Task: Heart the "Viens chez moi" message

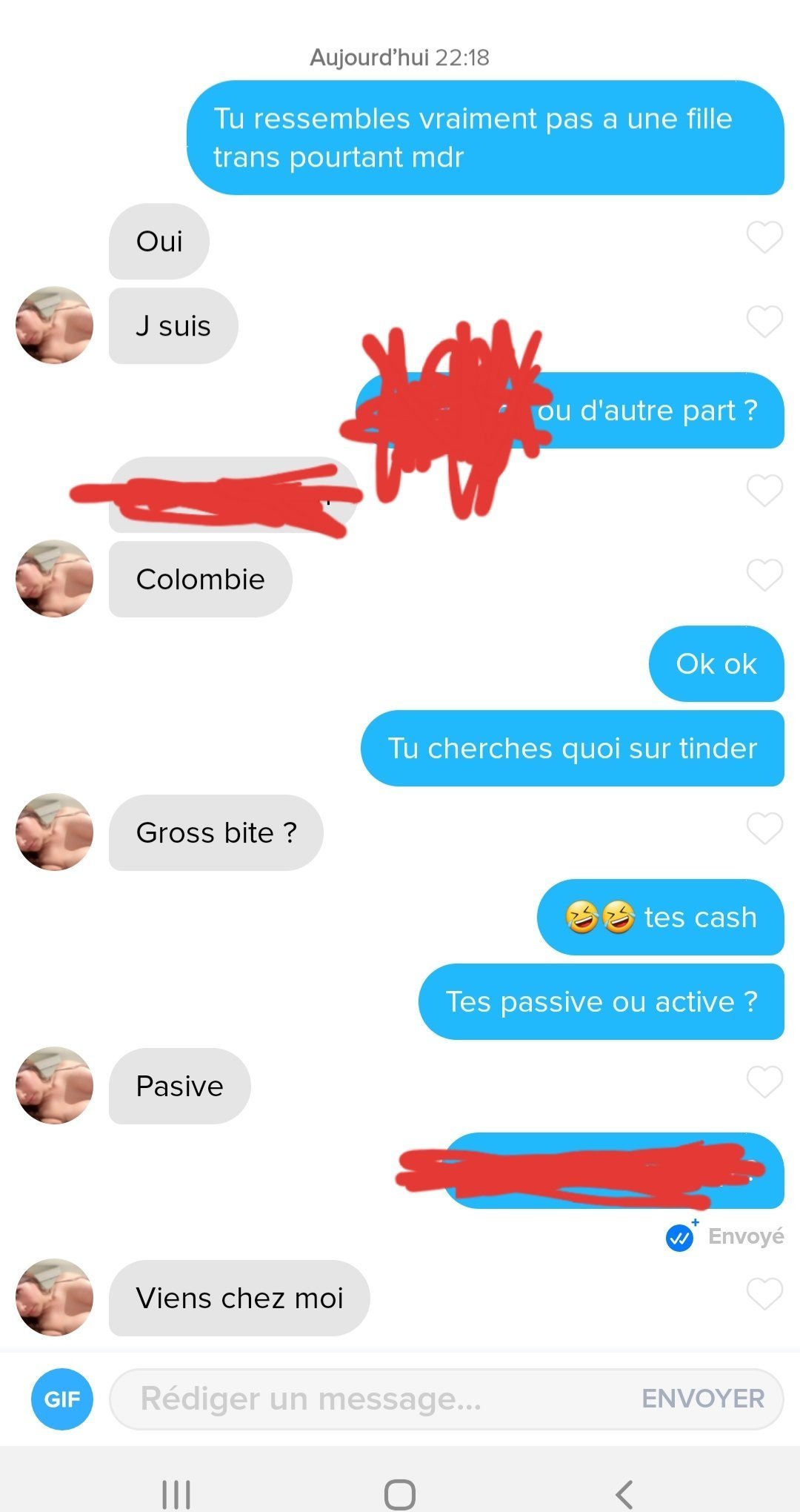Action: click(764, 1295)
